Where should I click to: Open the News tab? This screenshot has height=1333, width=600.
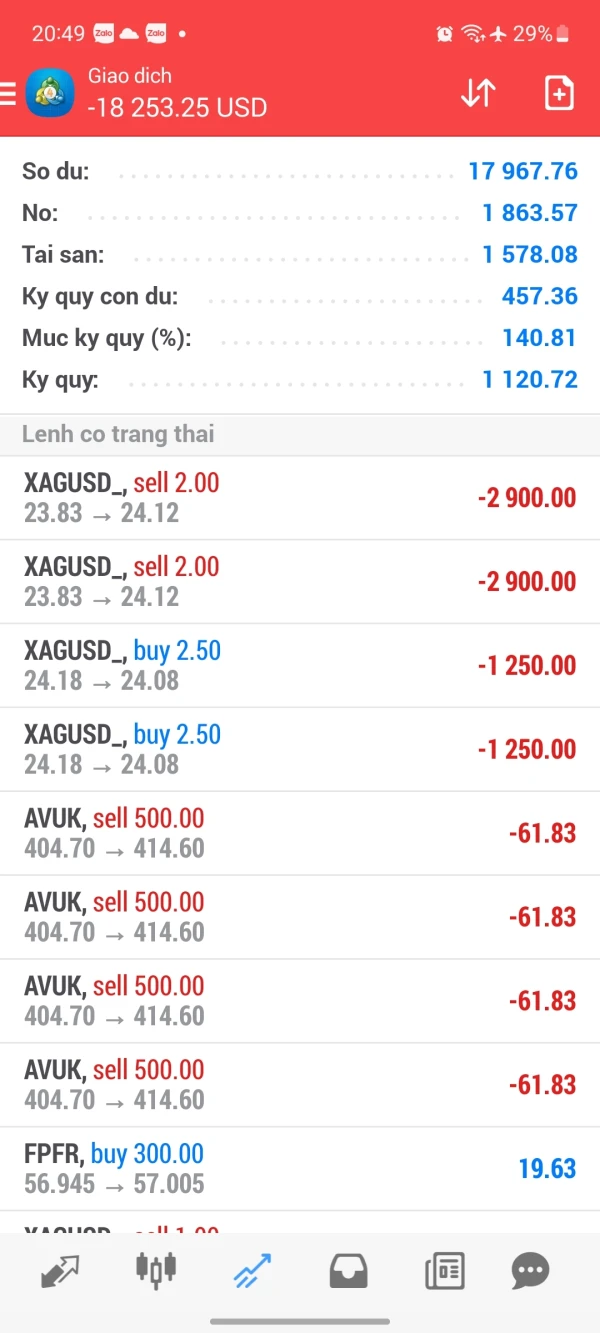click(x=444, y=1271)
